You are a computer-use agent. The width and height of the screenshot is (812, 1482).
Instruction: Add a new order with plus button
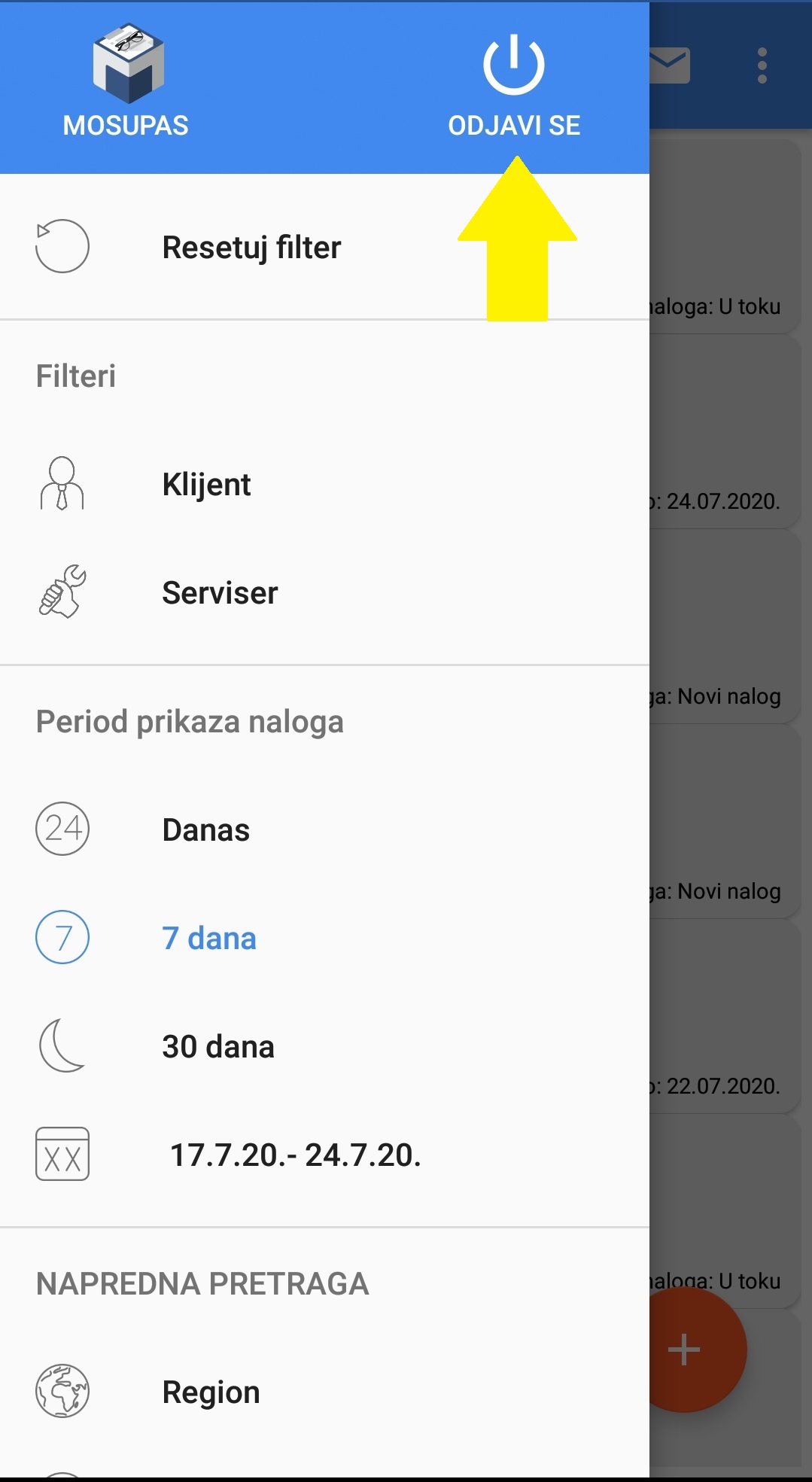pyautogui.click(x=697, y=1350)
